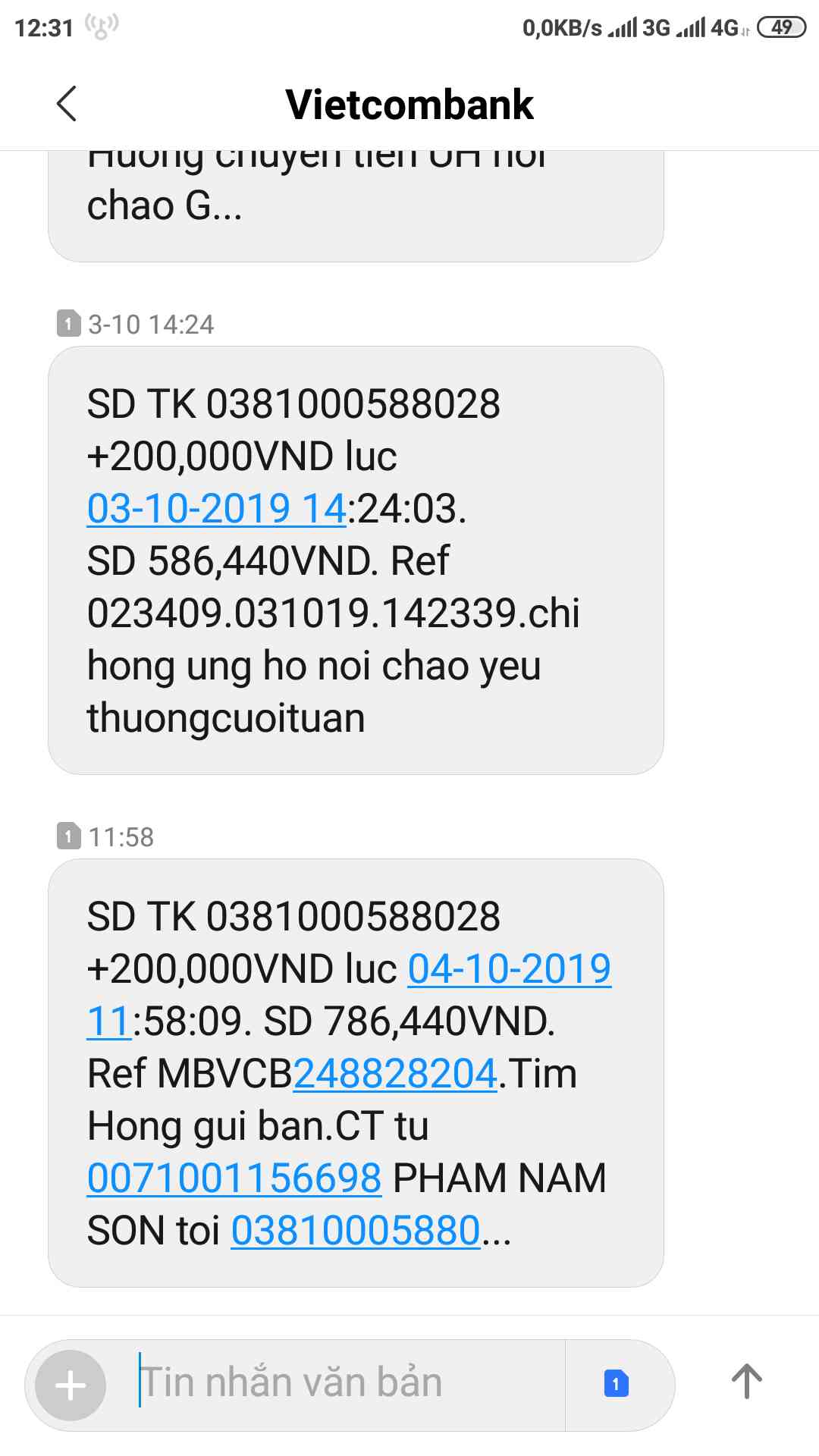Open the 03-10-2019 14 date link
This screenshot has width=819, height=1456.
point(216,508)
